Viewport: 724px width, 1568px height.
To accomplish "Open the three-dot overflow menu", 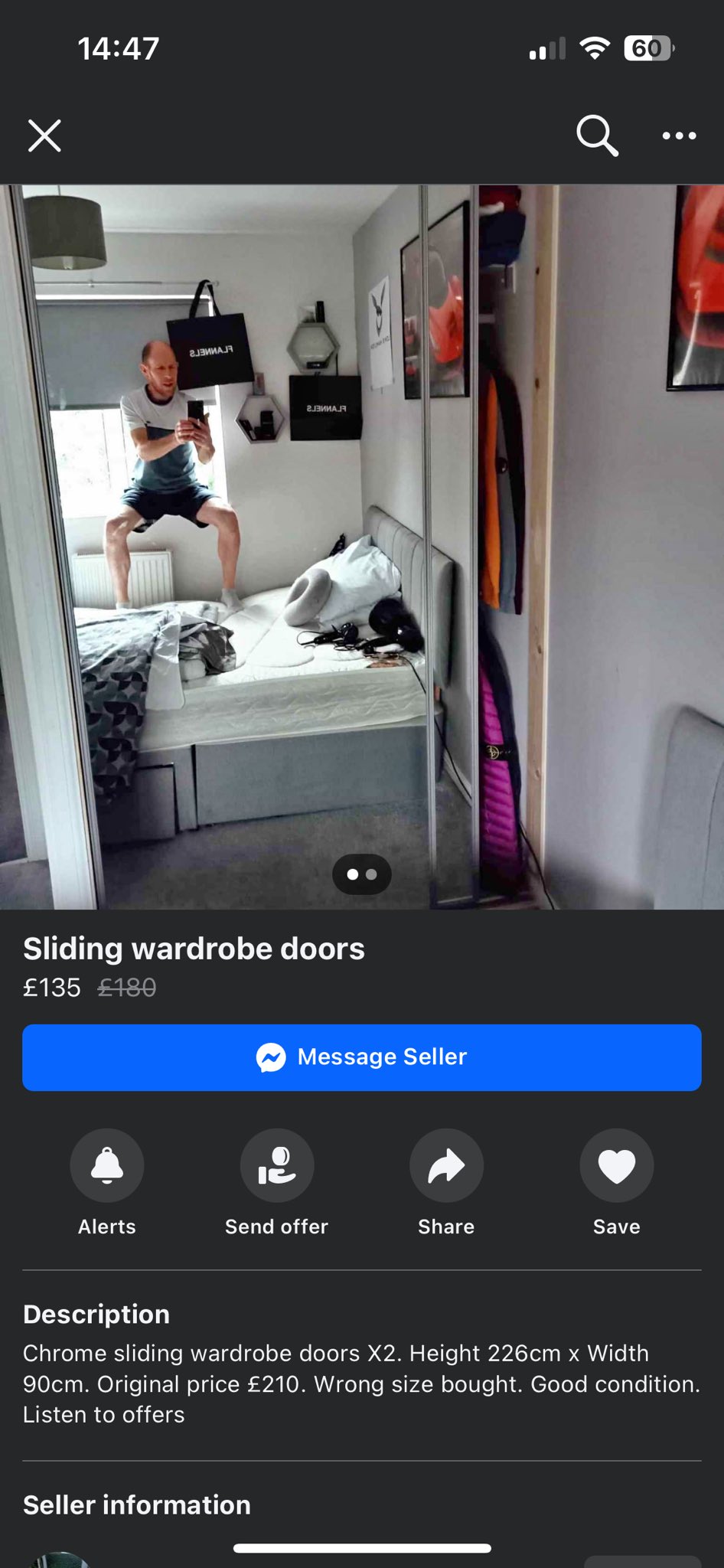I will point(679,136).
